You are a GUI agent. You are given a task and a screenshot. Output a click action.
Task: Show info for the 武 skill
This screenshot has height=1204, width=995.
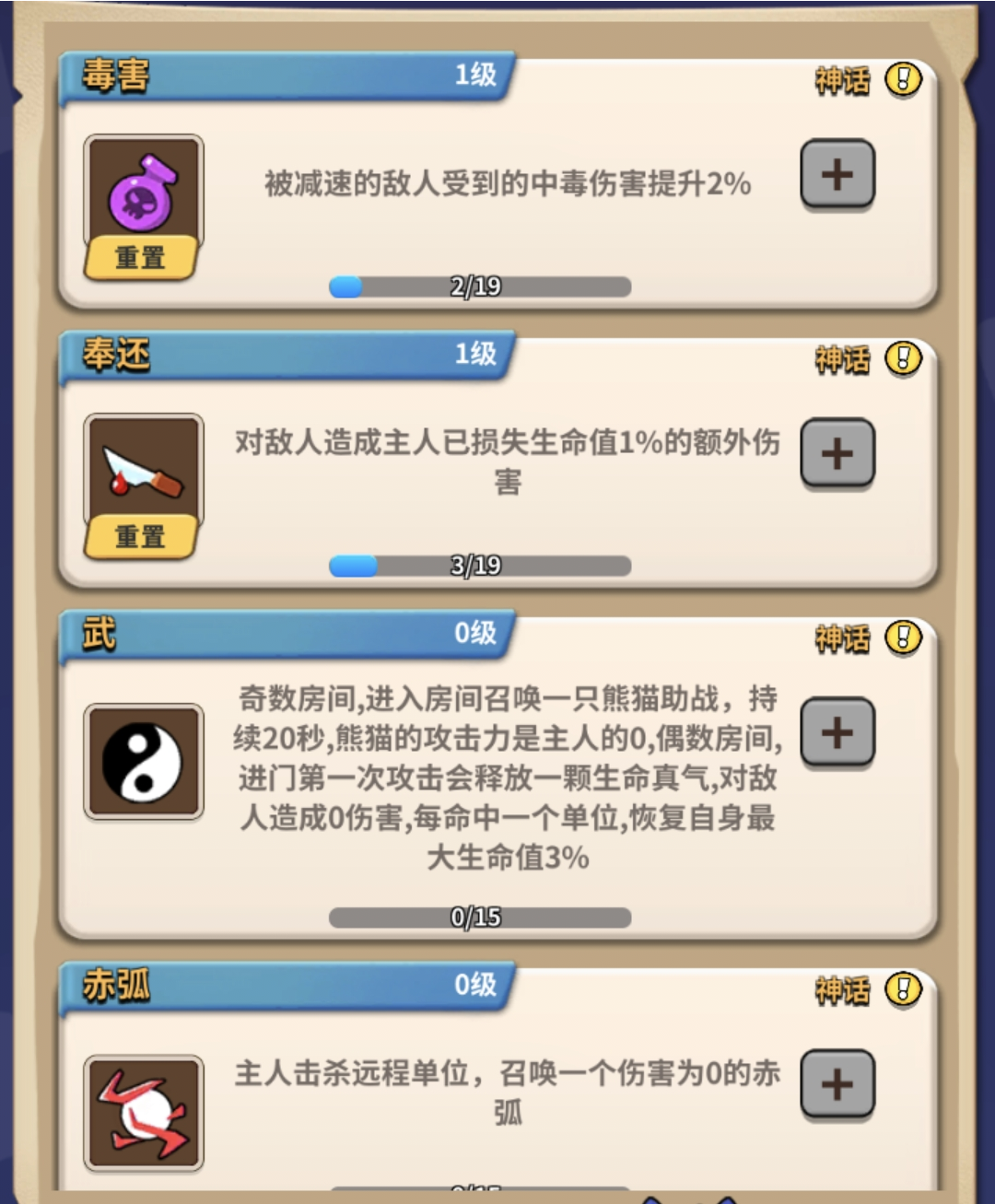(x=903, y=637)
